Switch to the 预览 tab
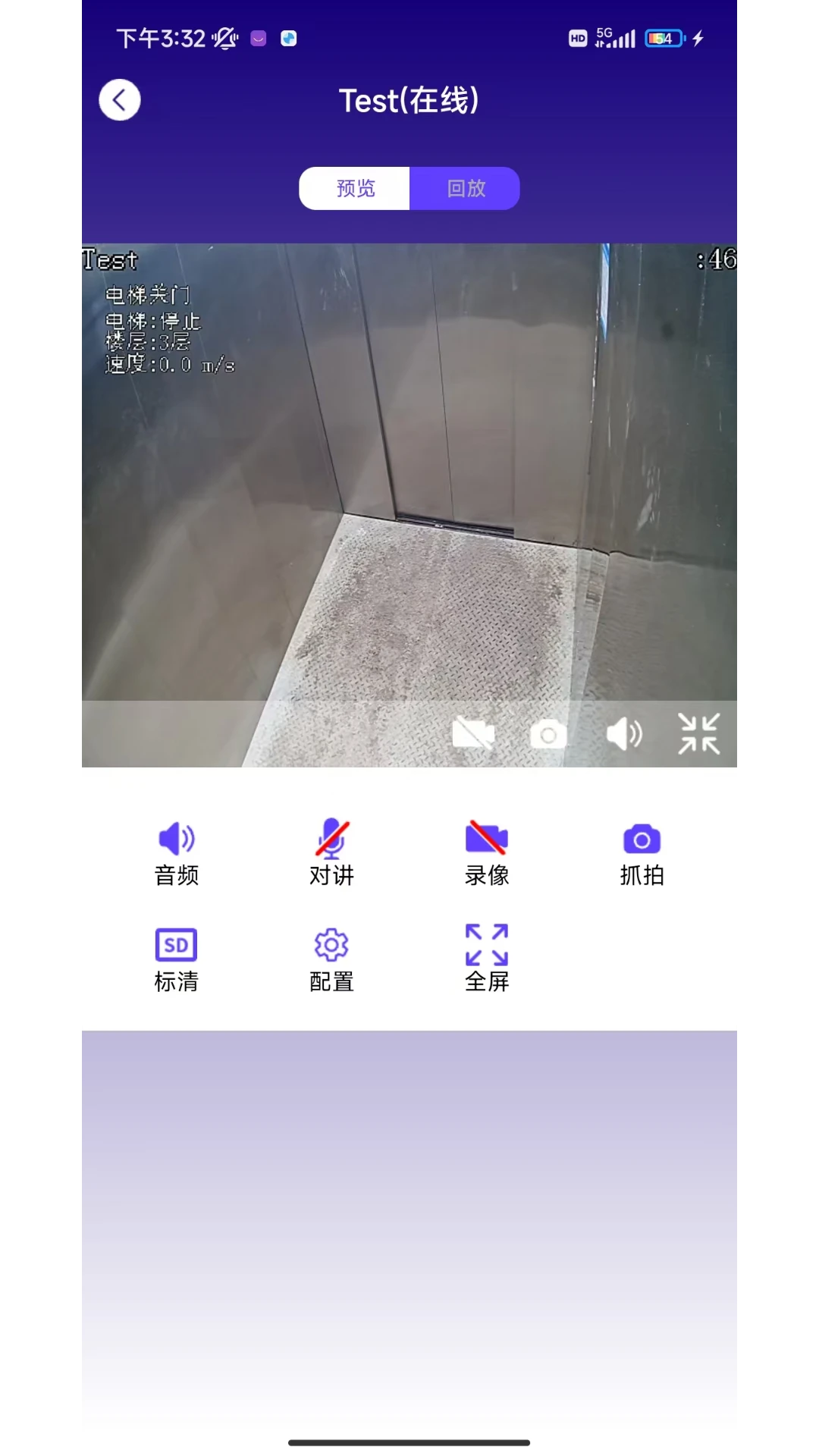Screen dimensions: 819x1456 [355, 188]
